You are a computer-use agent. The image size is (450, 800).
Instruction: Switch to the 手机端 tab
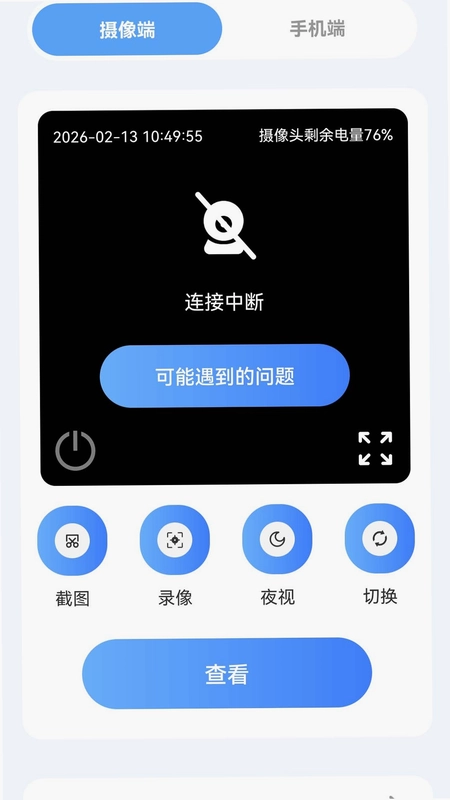pyautogui.click(x=317, y=29)
